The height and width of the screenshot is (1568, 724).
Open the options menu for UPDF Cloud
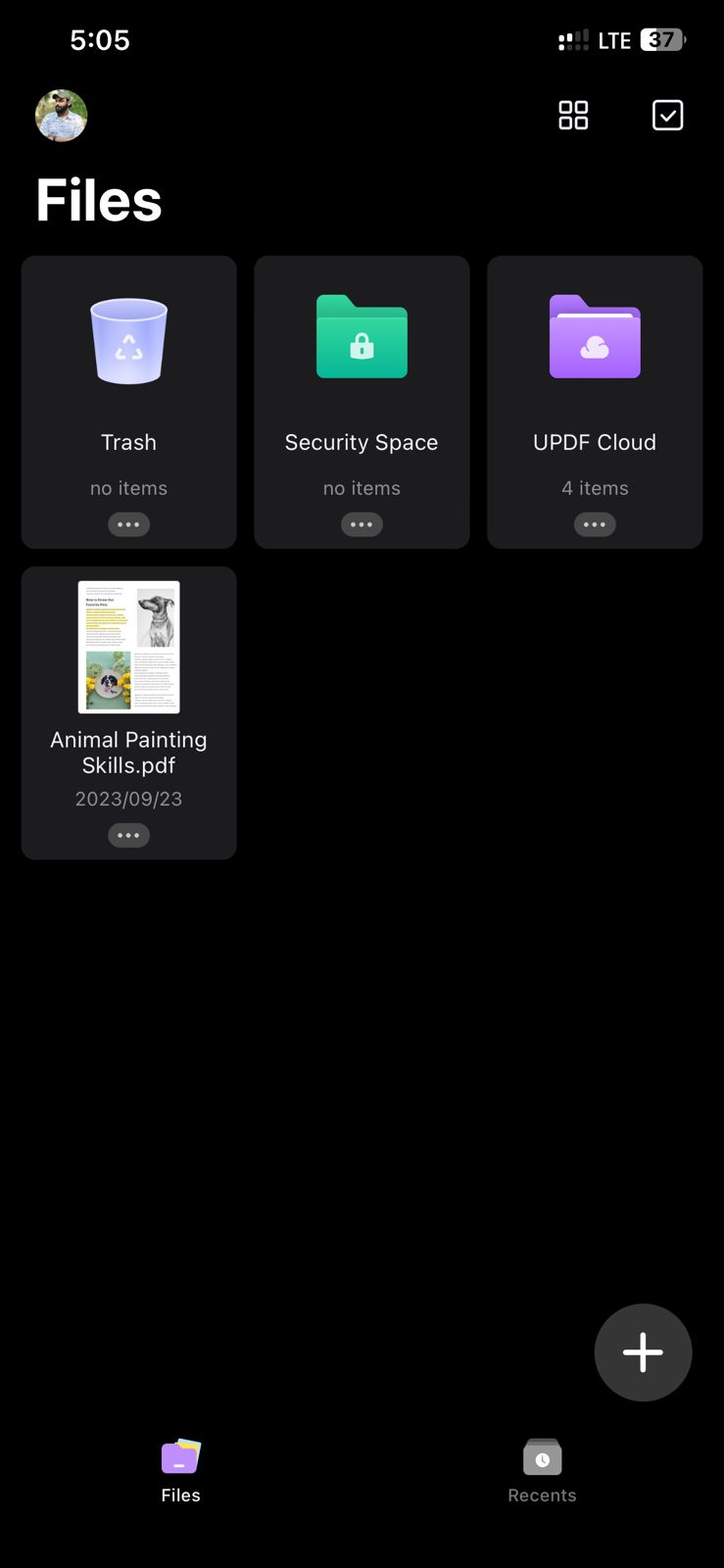coord(594,524)
